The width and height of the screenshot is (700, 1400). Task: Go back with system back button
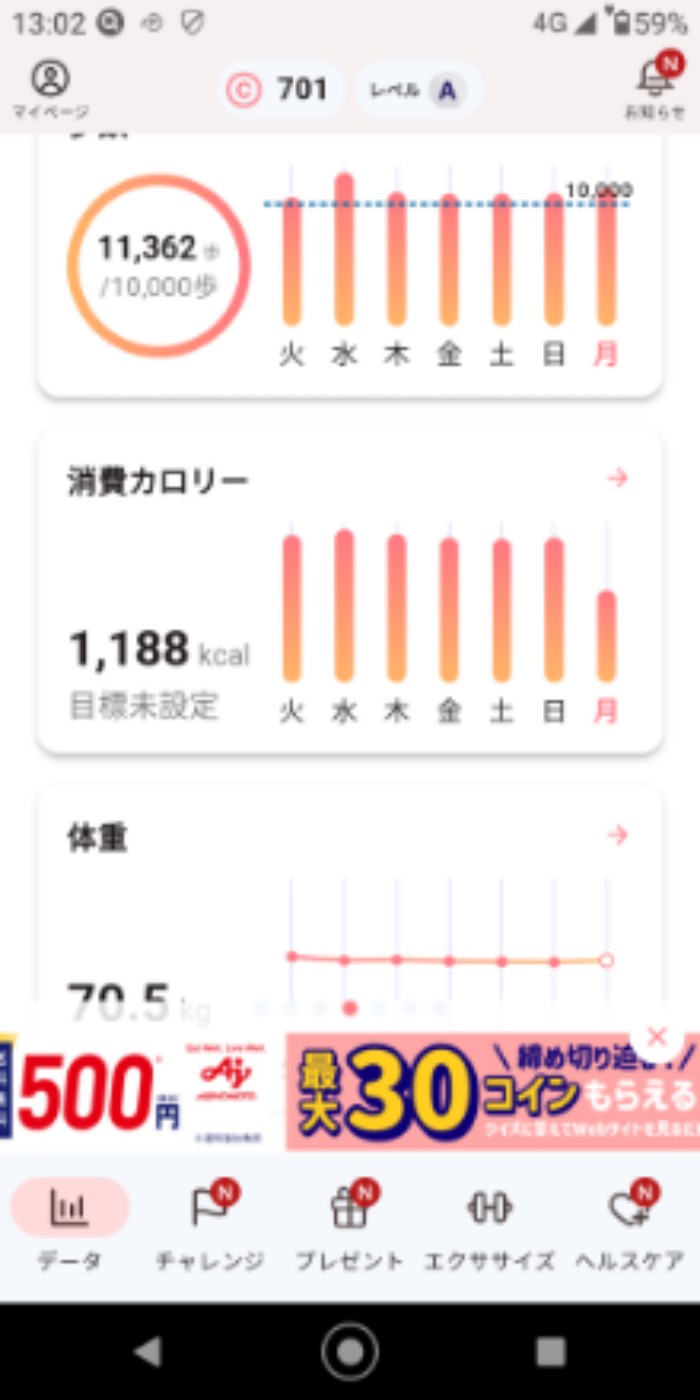click(148, 1352)
